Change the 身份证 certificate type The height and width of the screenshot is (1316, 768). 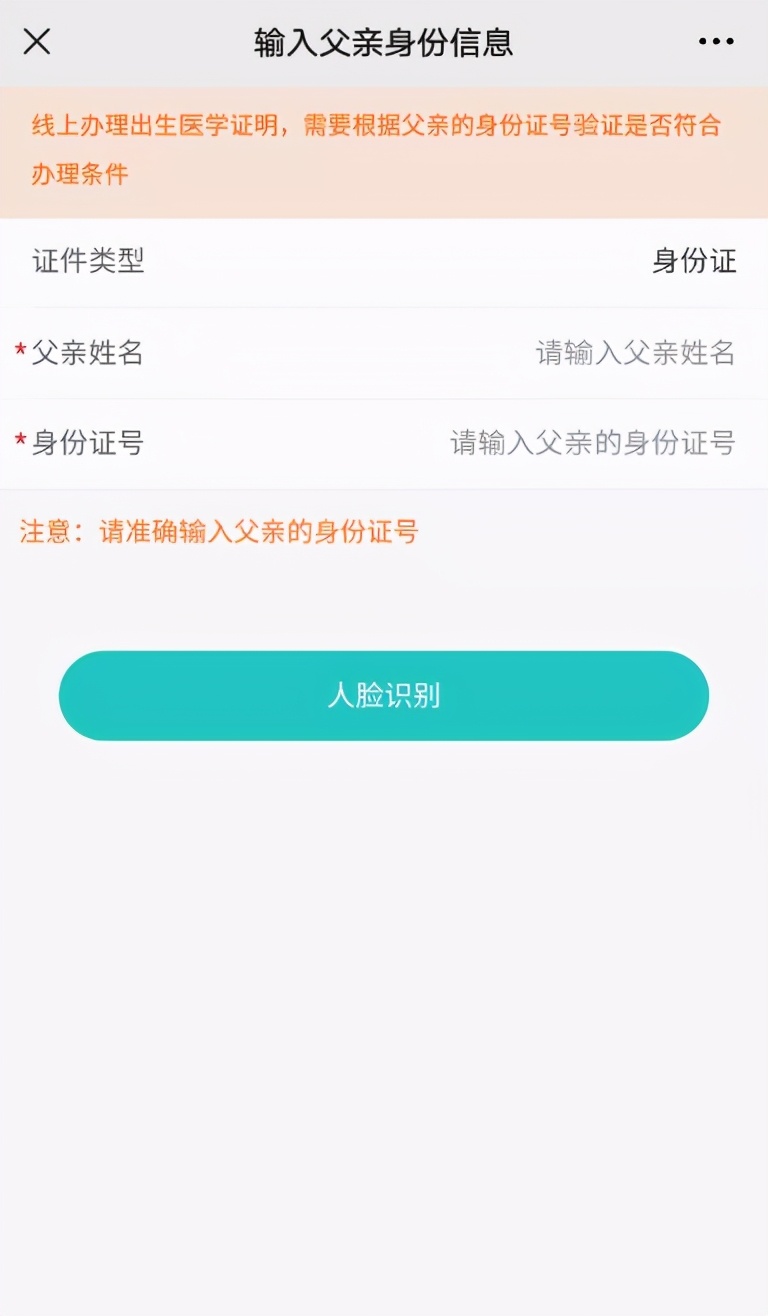tap(691, 262)
